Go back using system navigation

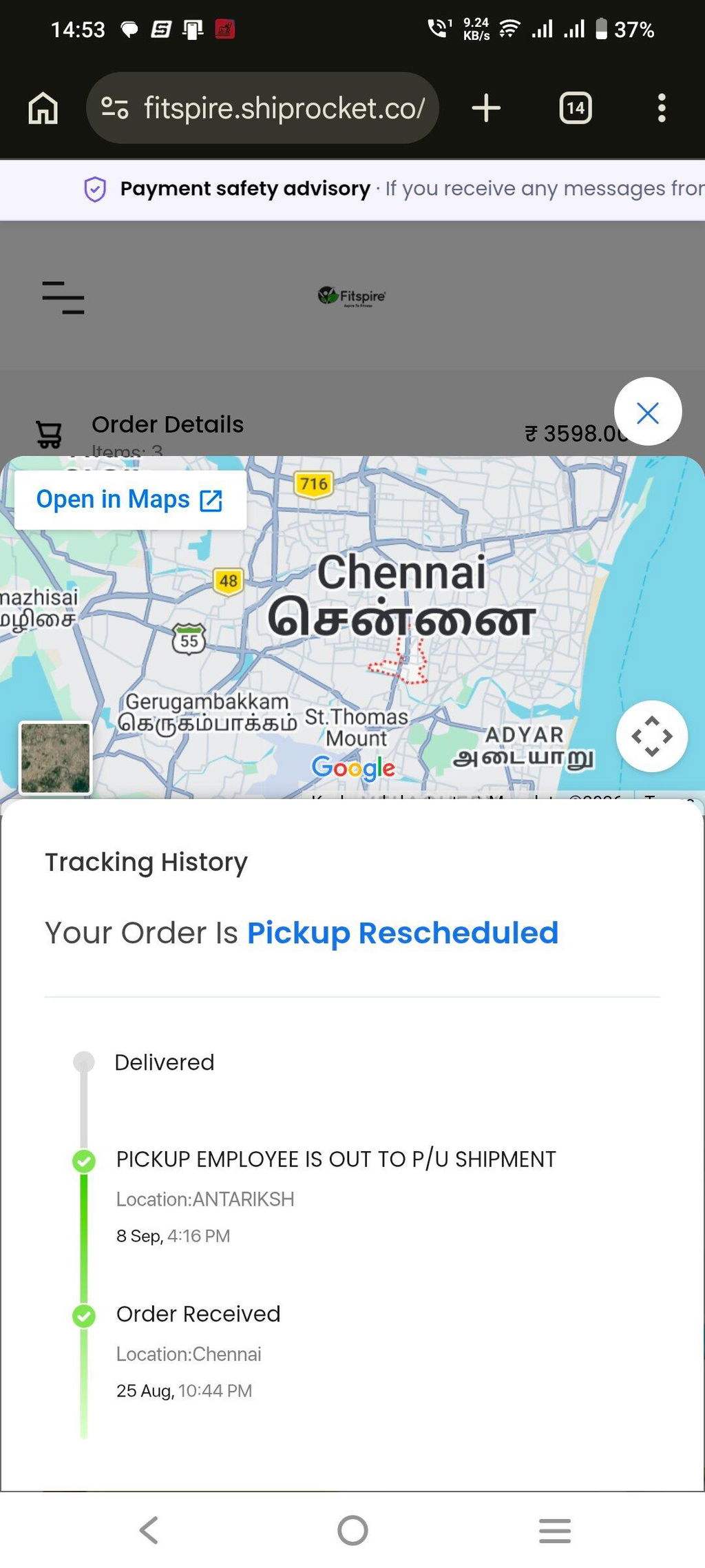click(x=149, y=1531)
